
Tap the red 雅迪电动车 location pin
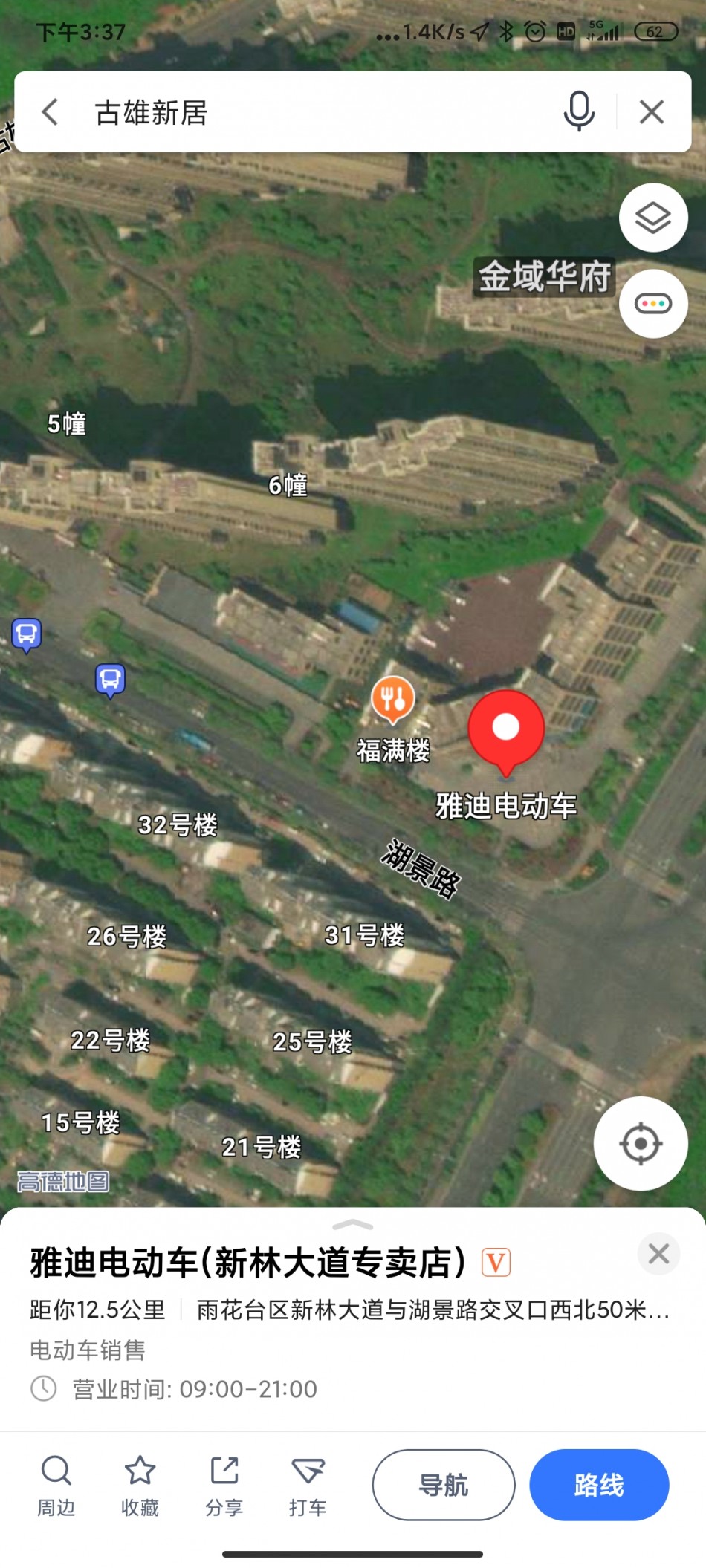pyautogui.click(x=505, y=729)
